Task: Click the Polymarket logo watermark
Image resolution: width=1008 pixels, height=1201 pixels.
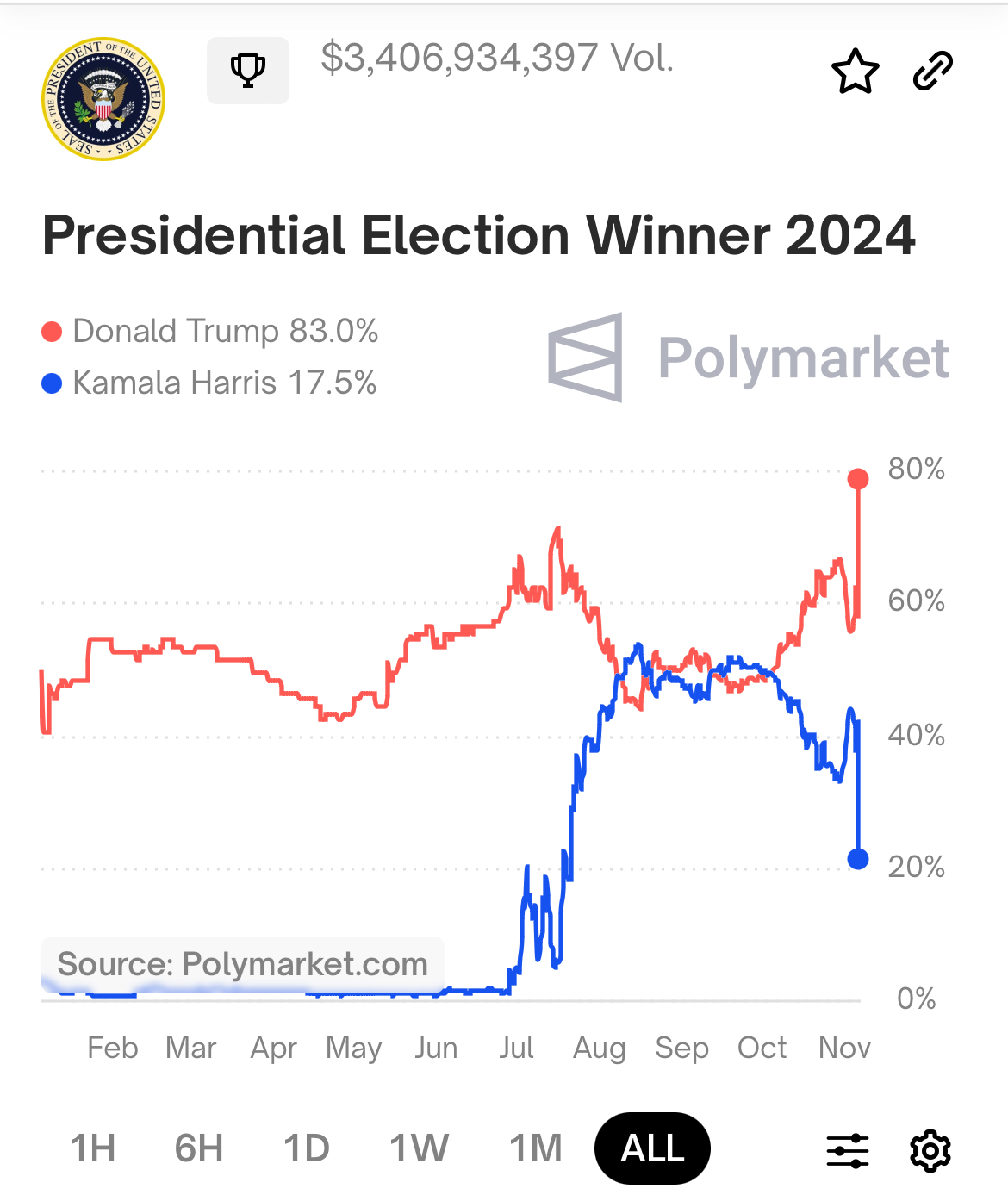Action: point(748,359)
